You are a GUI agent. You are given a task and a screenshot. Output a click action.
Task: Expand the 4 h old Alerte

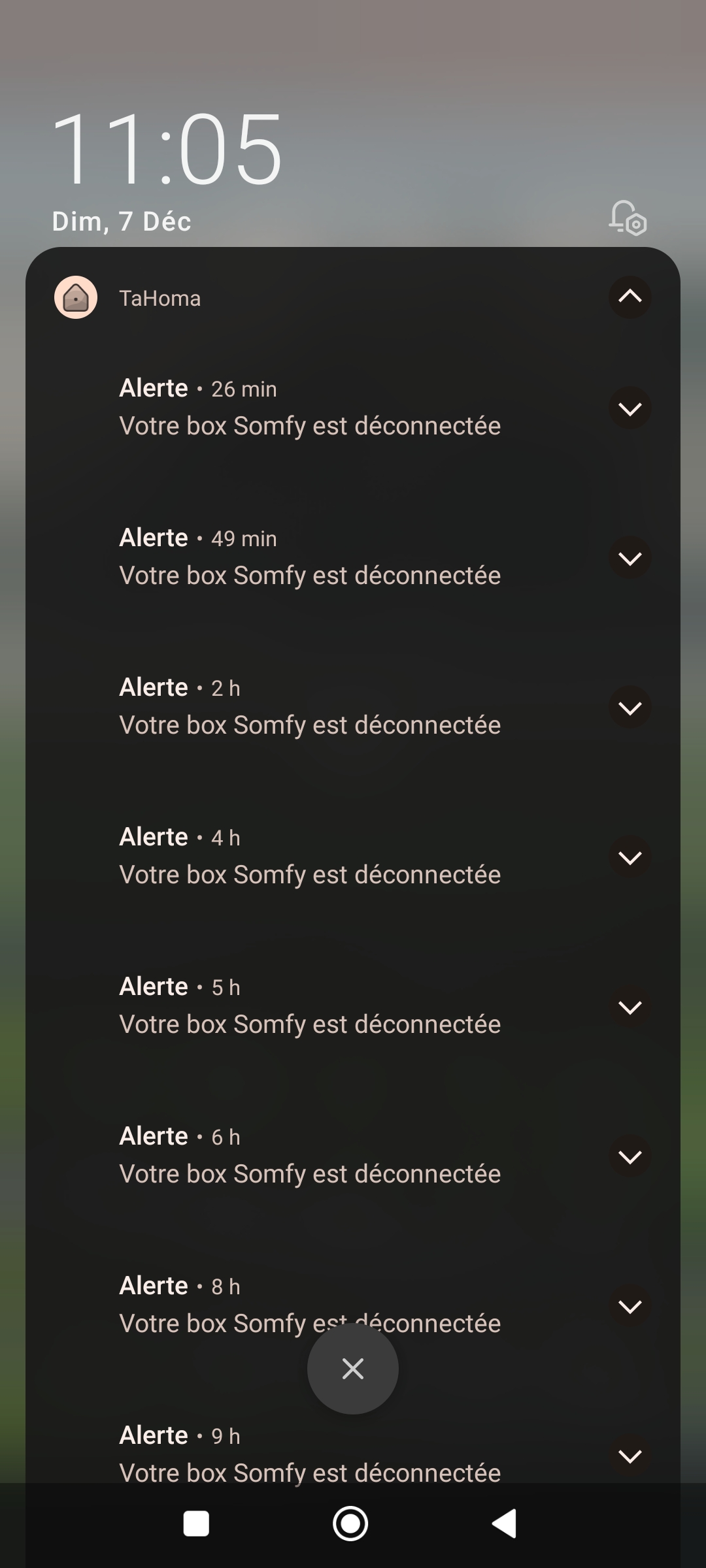point(630,858)
